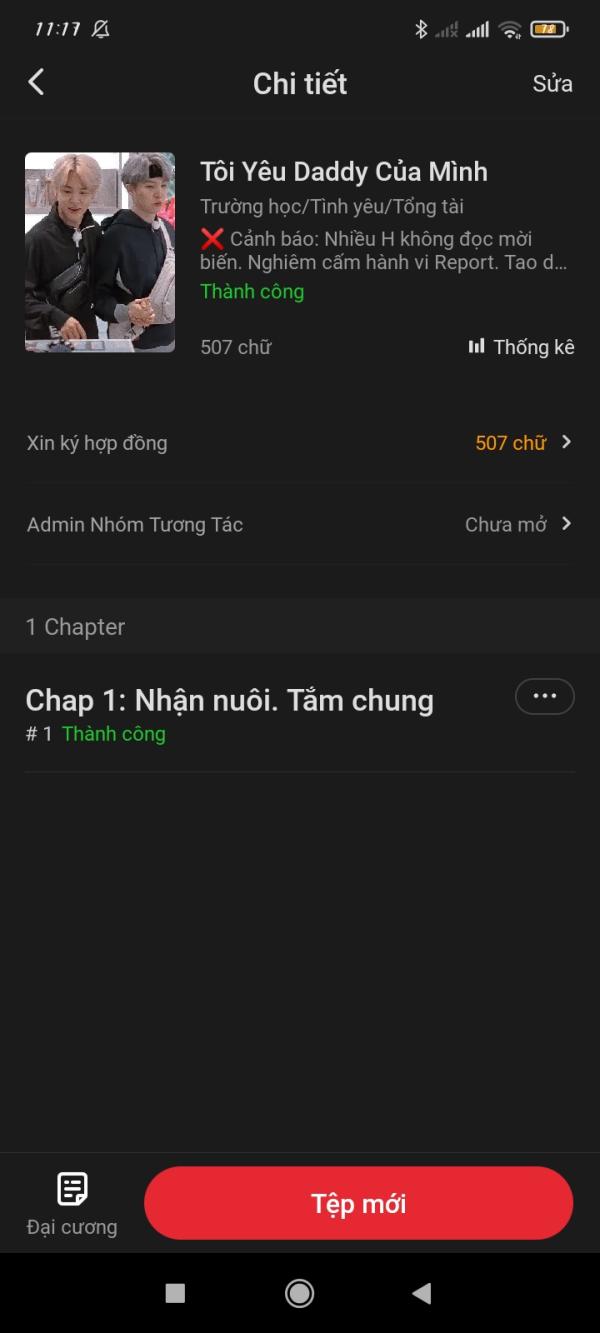Open the options menu for Chap 1
Image resolution: width=600 pixels, height=1333 pixels.
tap(544, 696)
